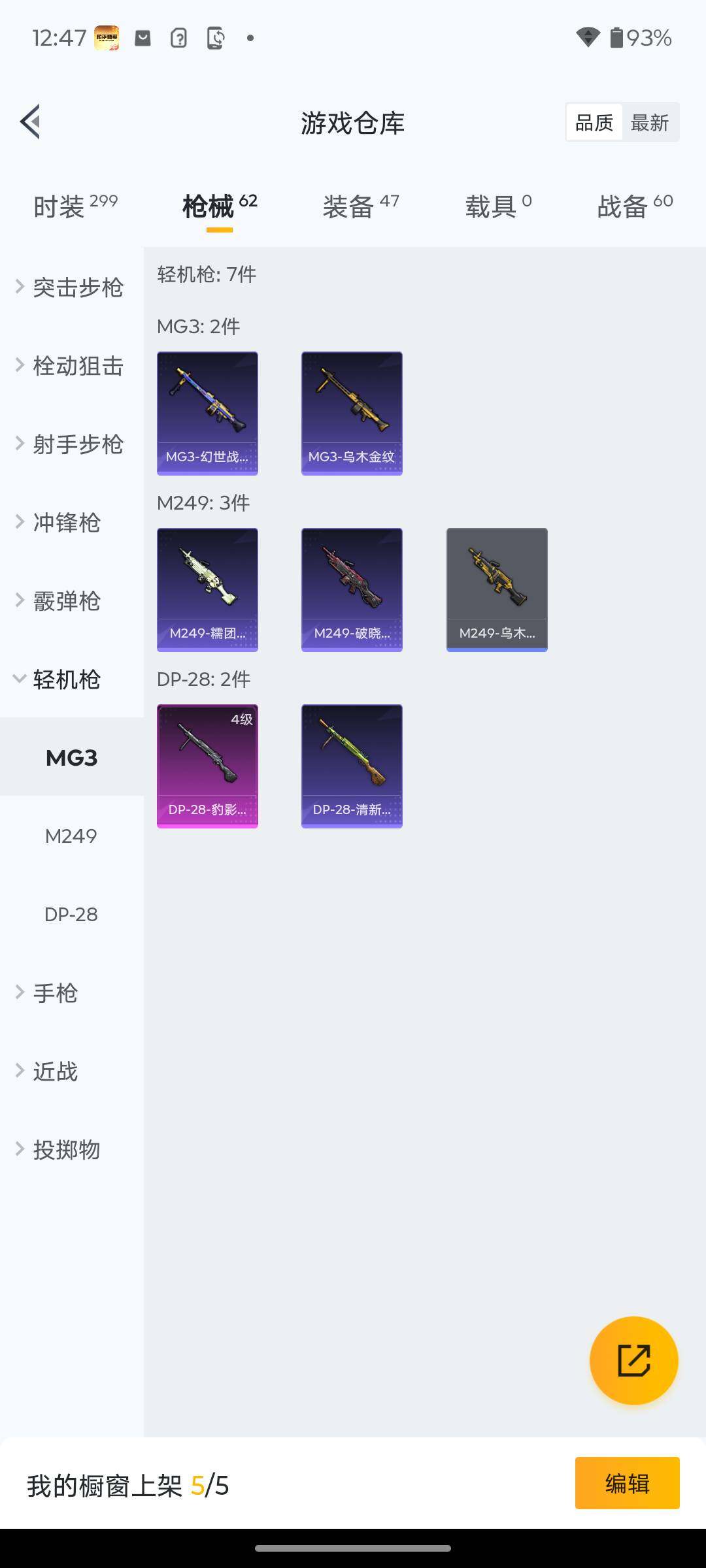Viewport: 706px width, 1568px height.
Task: Tap the orange share floating button
Action: click(x=633, y=1360)
